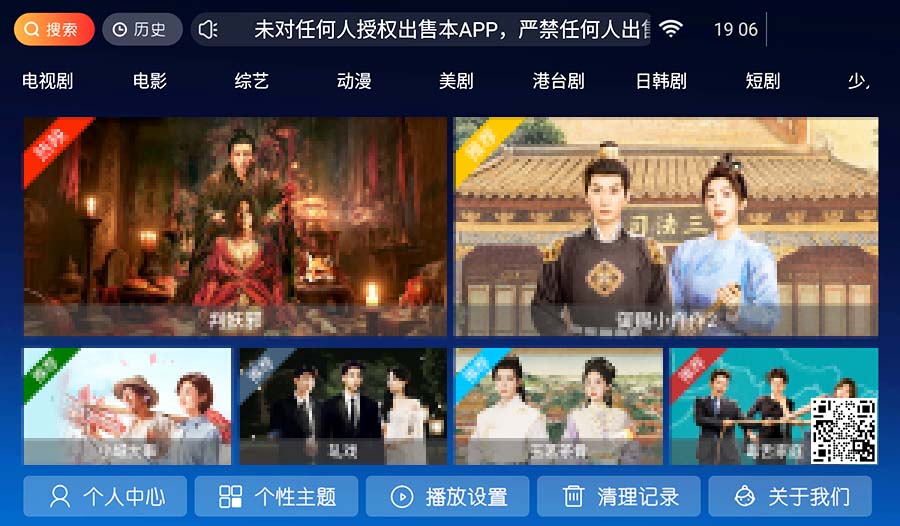Open the 历史 watch history
The height and width of the screenshot is (526, 900).
[141, 29]
